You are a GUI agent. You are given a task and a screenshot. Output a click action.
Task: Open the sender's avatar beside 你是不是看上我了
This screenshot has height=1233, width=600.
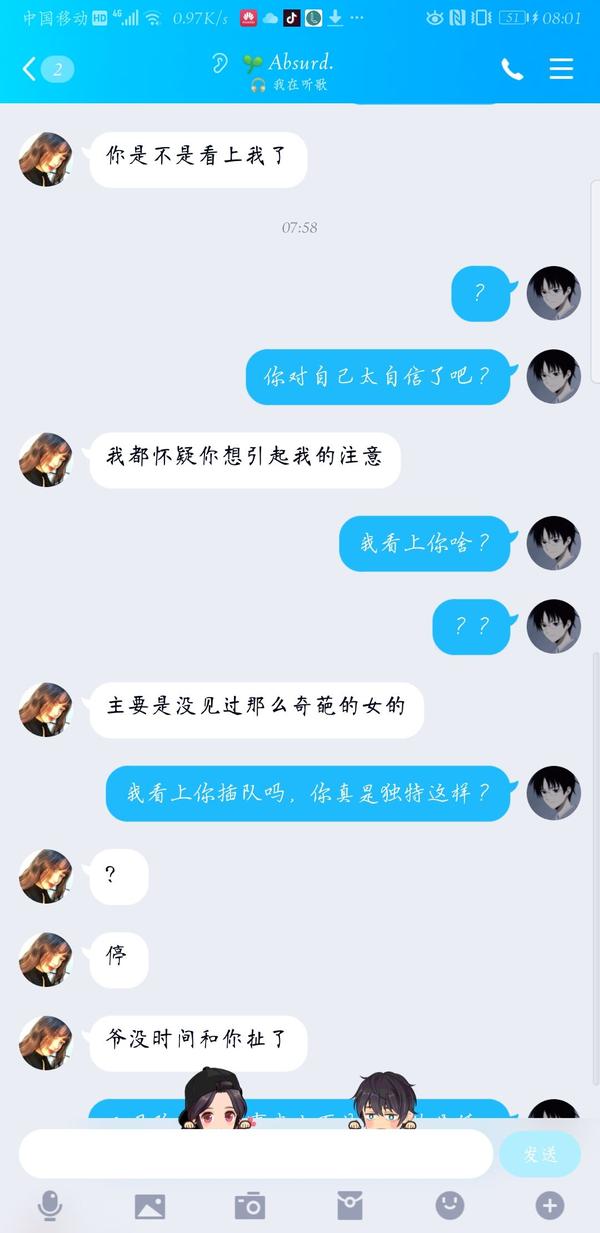pos(46,158)
